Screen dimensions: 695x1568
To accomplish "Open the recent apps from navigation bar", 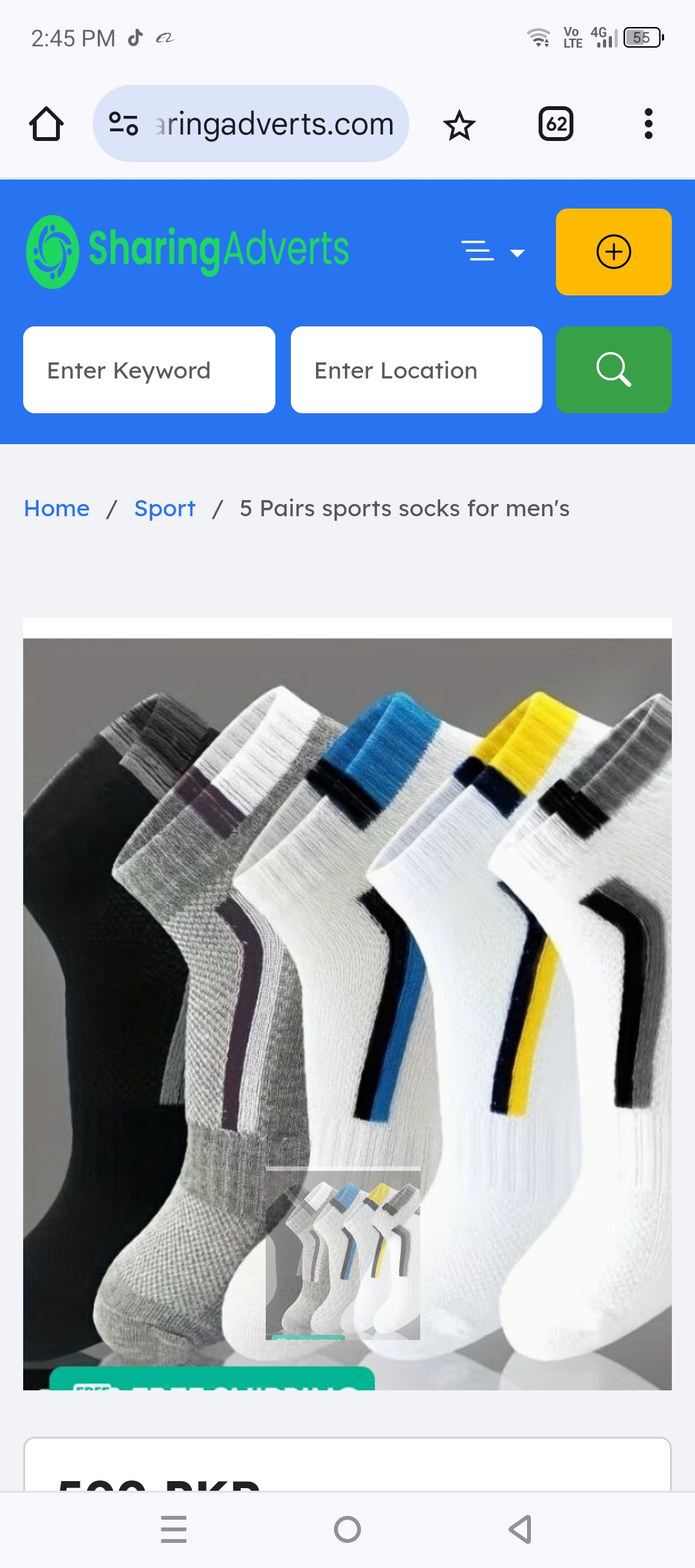I will (174, 1529).
